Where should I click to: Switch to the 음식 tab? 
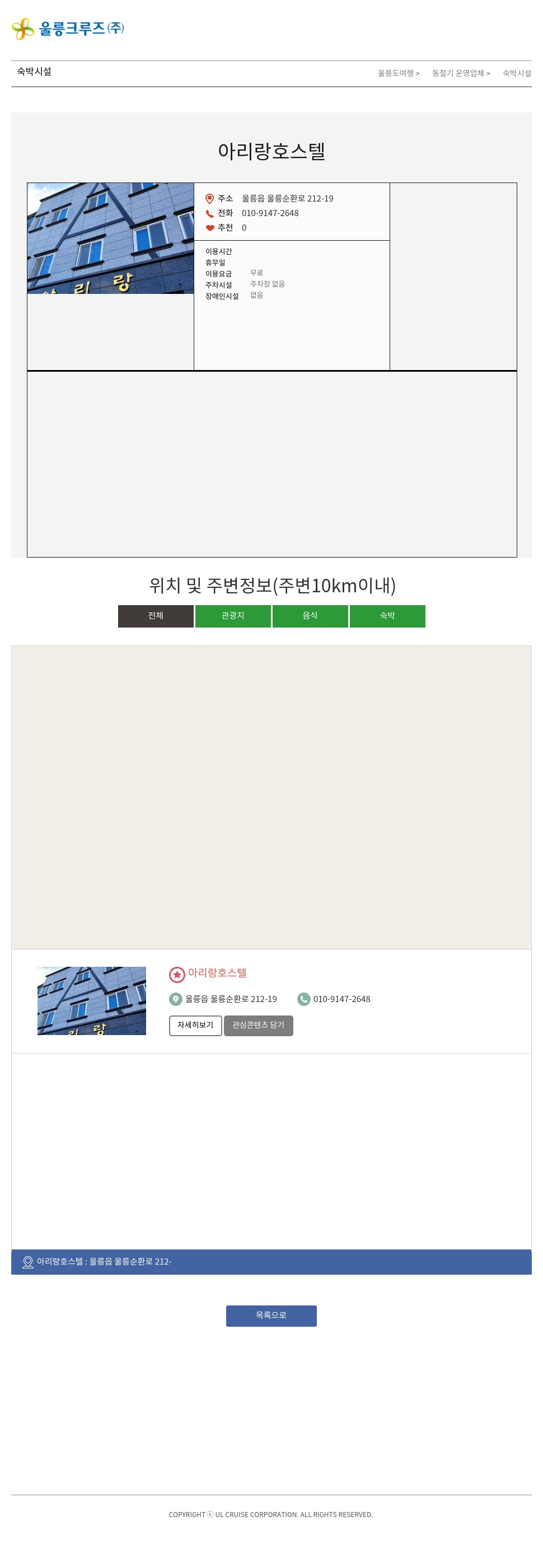coord(310,615)
